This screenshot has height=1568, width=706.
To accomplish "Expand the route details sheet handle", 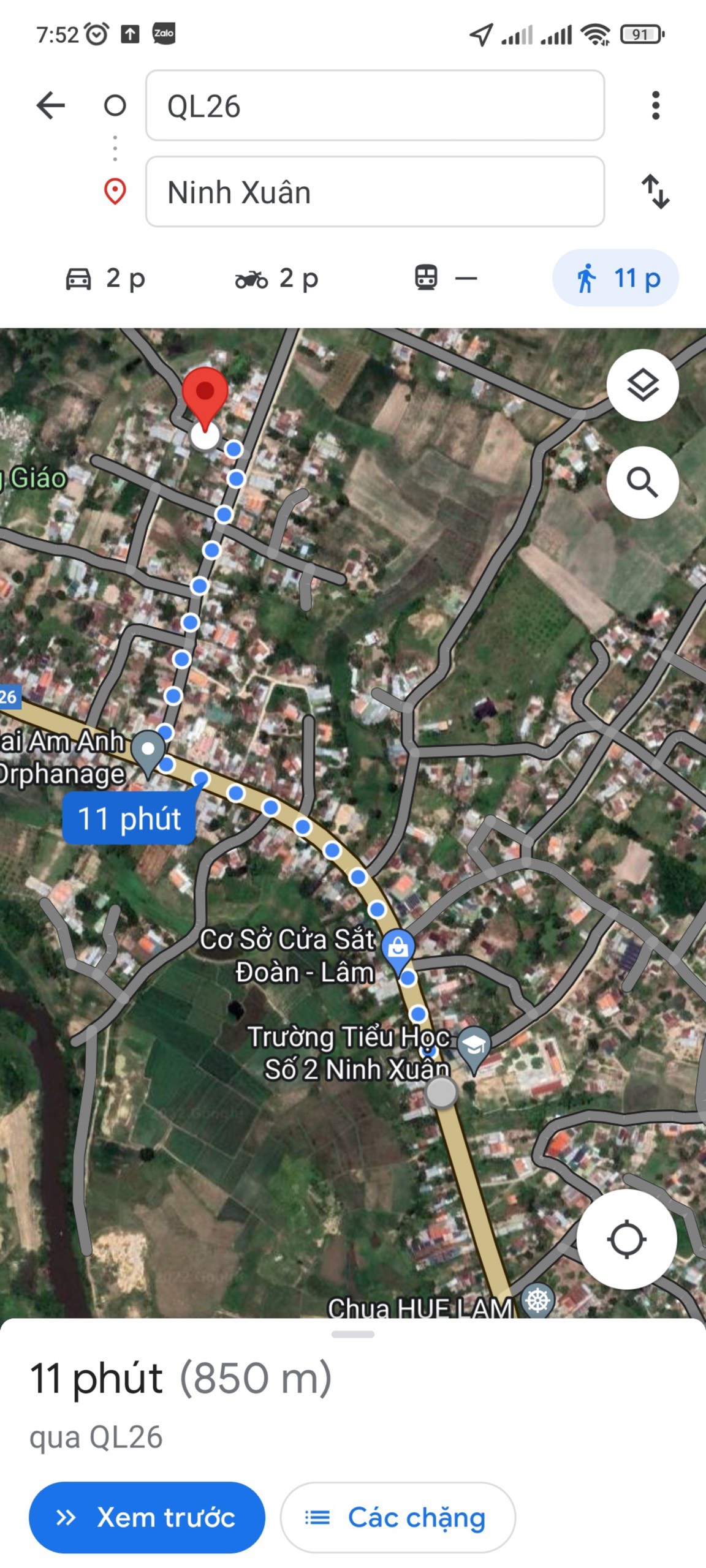I will 353,1334.
